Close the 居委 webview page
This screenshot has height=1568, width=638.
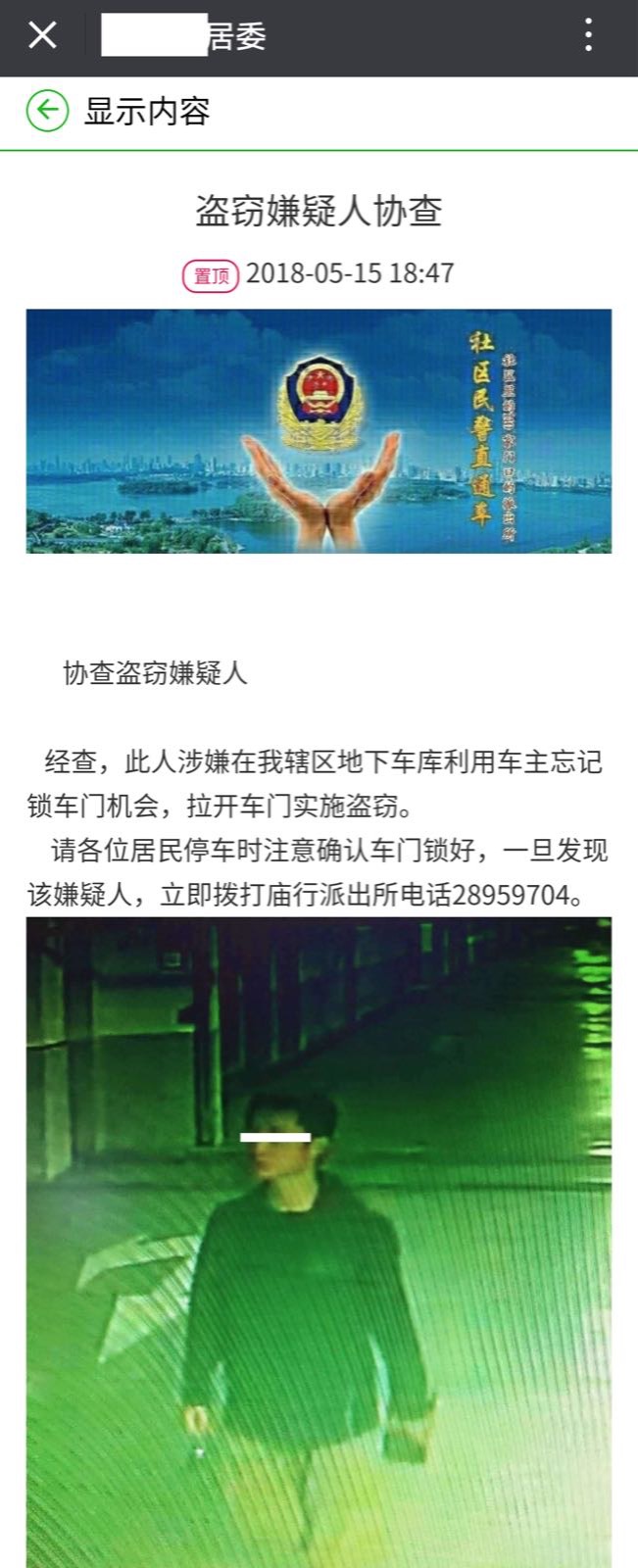coord(42,36)
